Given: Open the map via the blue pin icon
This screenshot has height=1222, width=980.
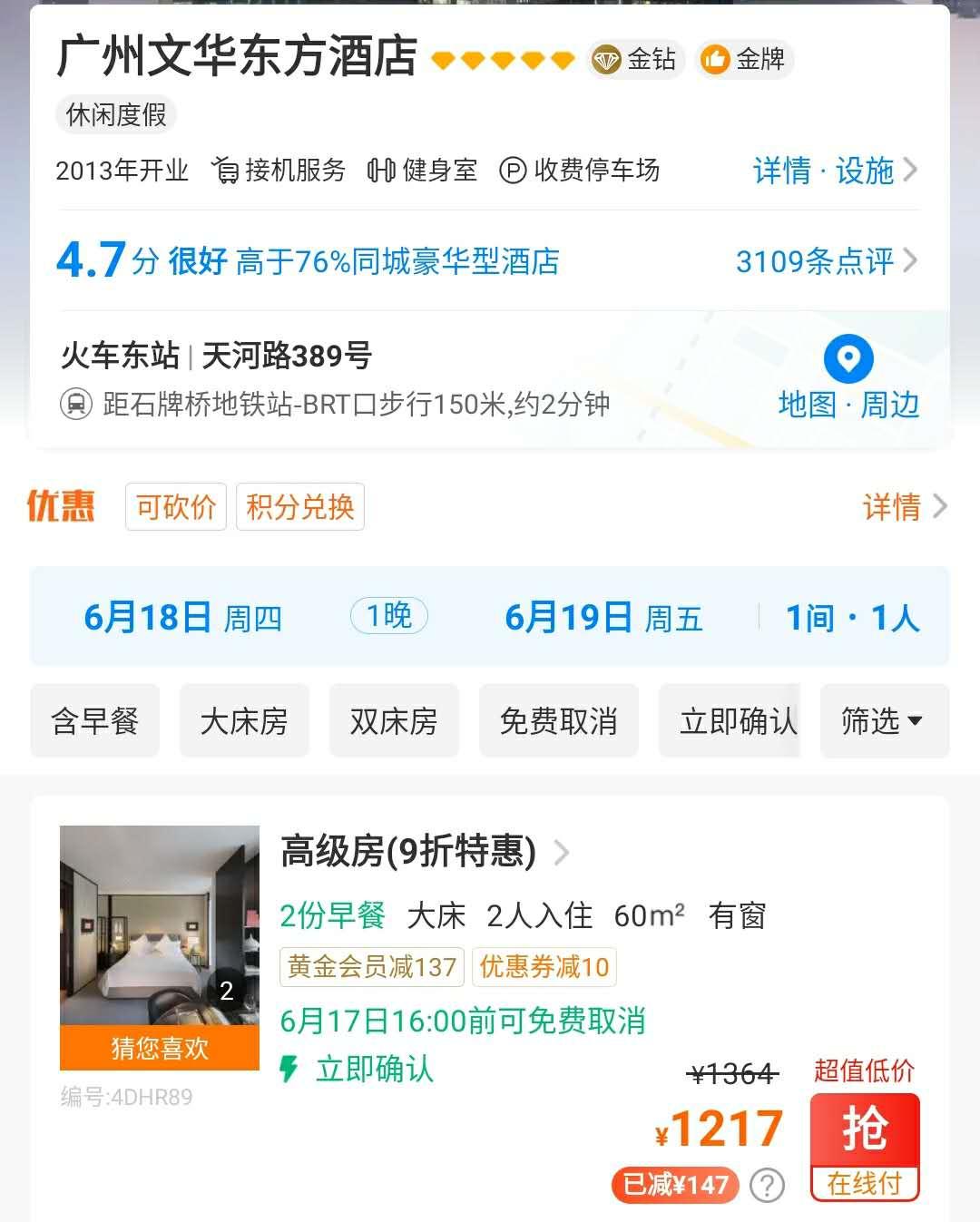Looking at the screenshot, I should (x=848, y=359).
